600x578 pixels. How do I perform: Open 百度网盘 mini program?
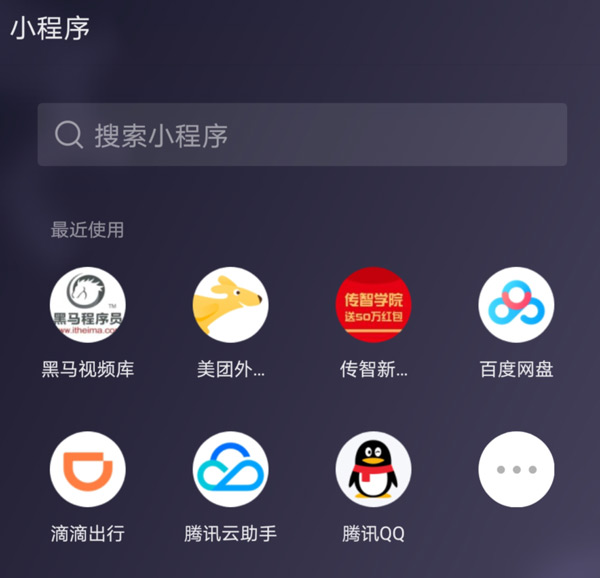click(x=516, y=305)
